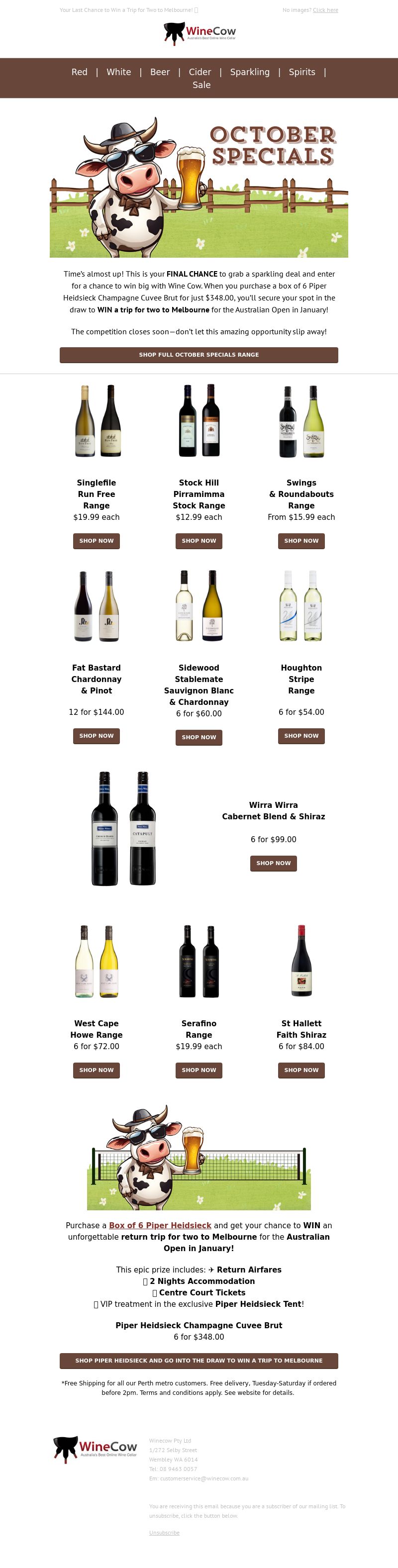Shop now for Wirra Wirra Cabernet Blend
Screen dimensions: 398x1568
click(273, 863)
